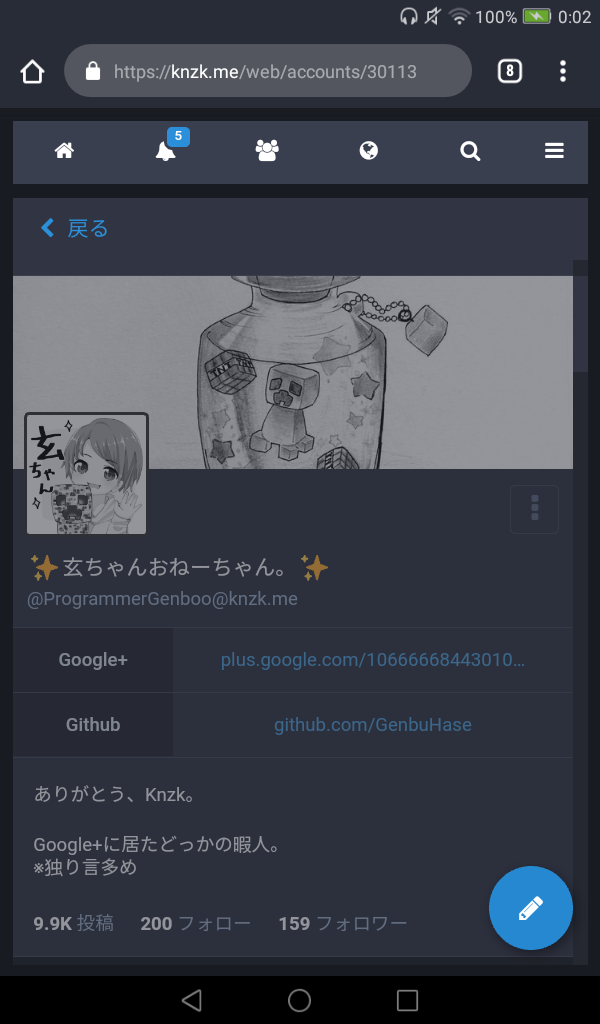Compose a new toot
The width and height of the screenshot is (600, 1024).
[x=530, y=908]
